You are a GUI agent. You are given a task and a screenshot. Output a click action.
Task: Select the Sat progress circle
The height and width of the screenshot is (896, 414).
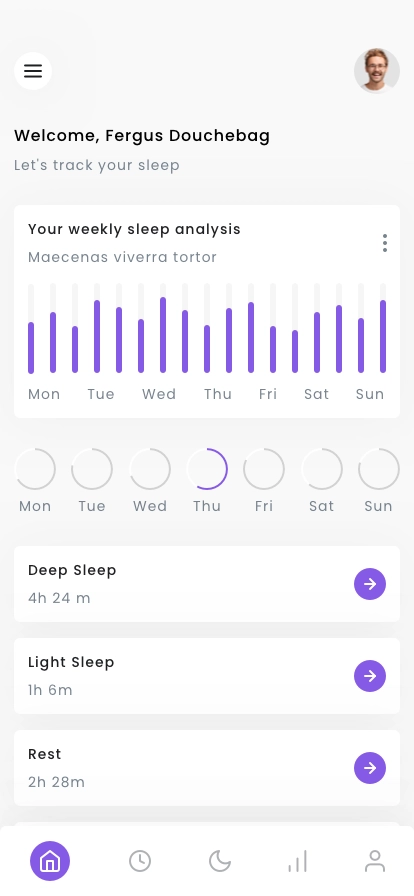[x=322, y=469]
